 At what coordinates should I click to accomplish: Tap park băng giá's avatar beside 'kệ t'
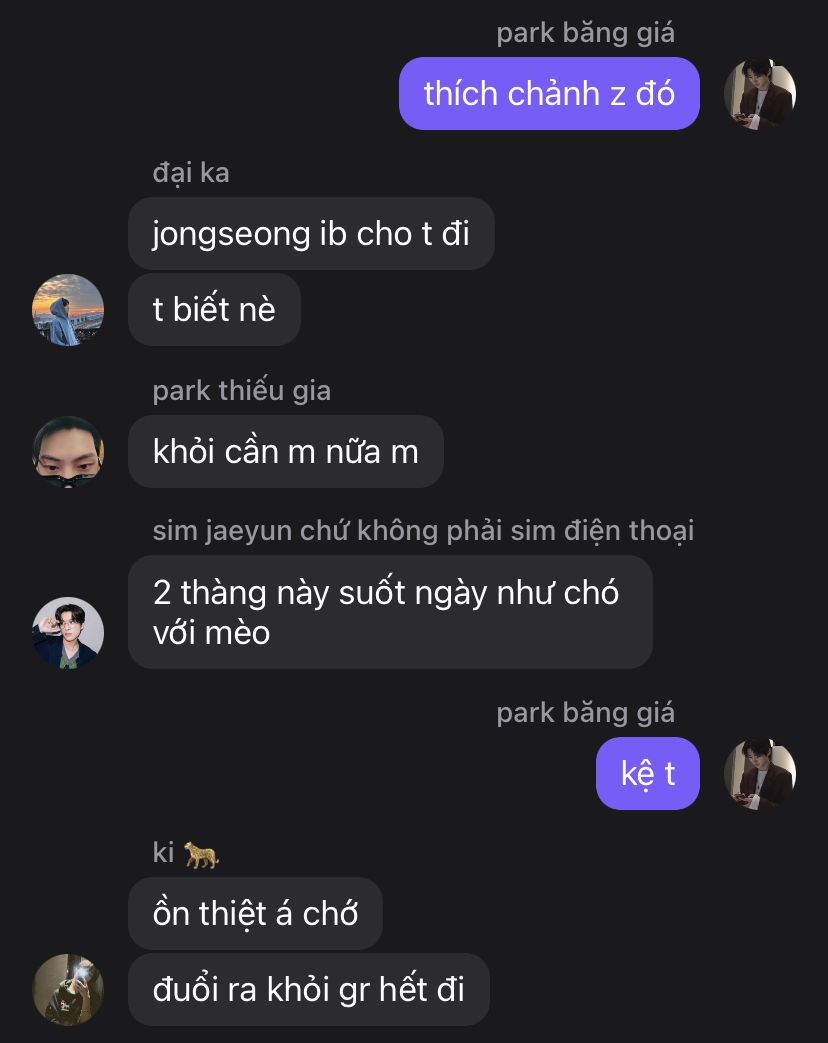pyautogui.click(x=759, y=774)
